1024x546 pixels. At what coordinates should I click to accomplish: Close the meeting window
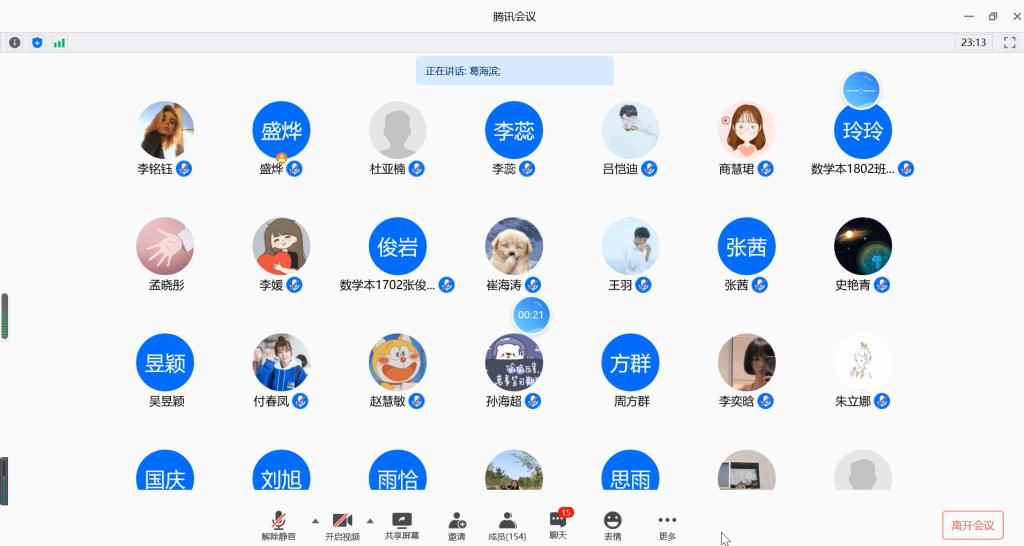pos(1017,16)
